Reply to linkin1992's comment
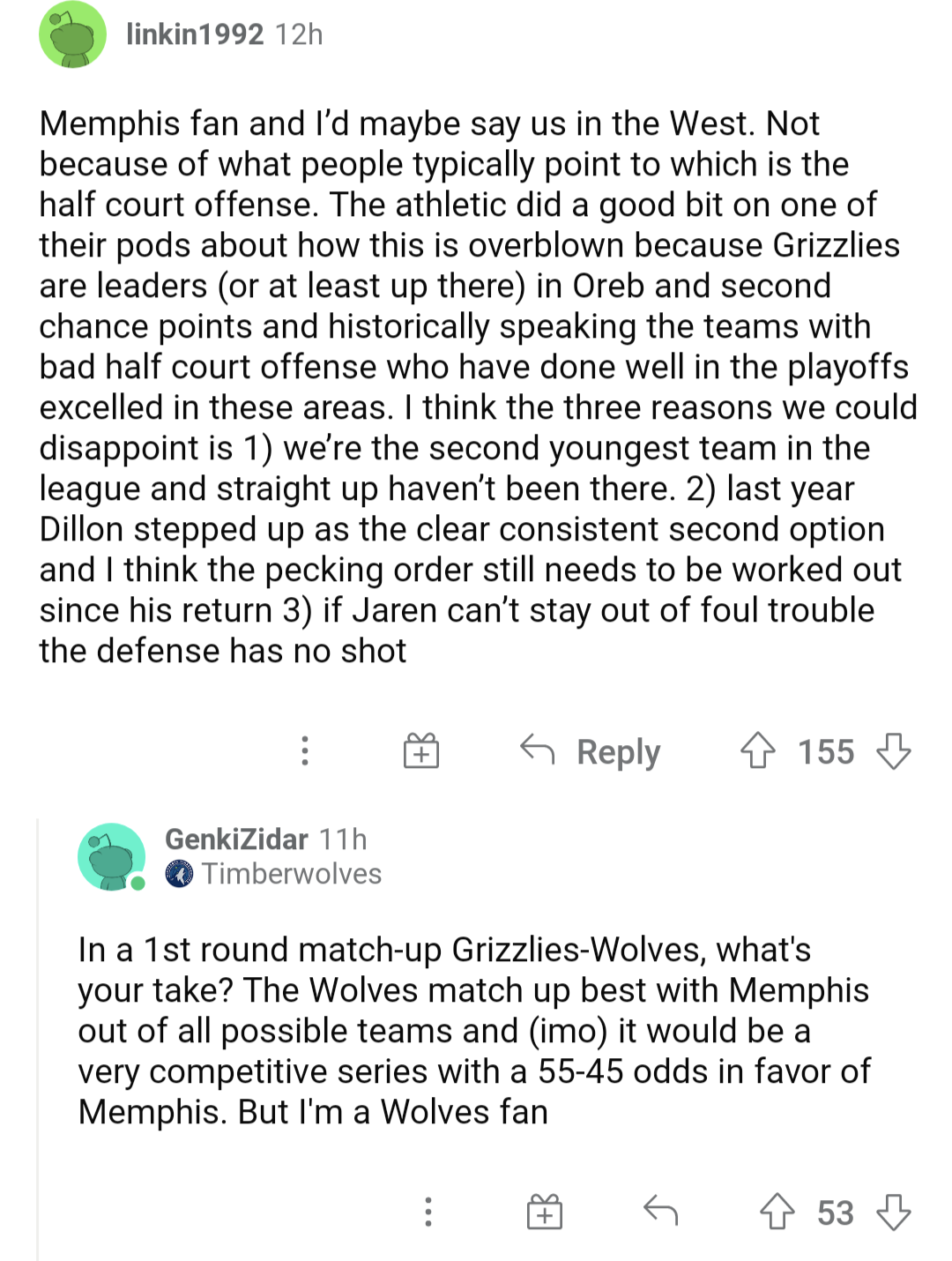Image resolution: width=952 pixels, height=1261 pixels. click(x=591, y=751)
